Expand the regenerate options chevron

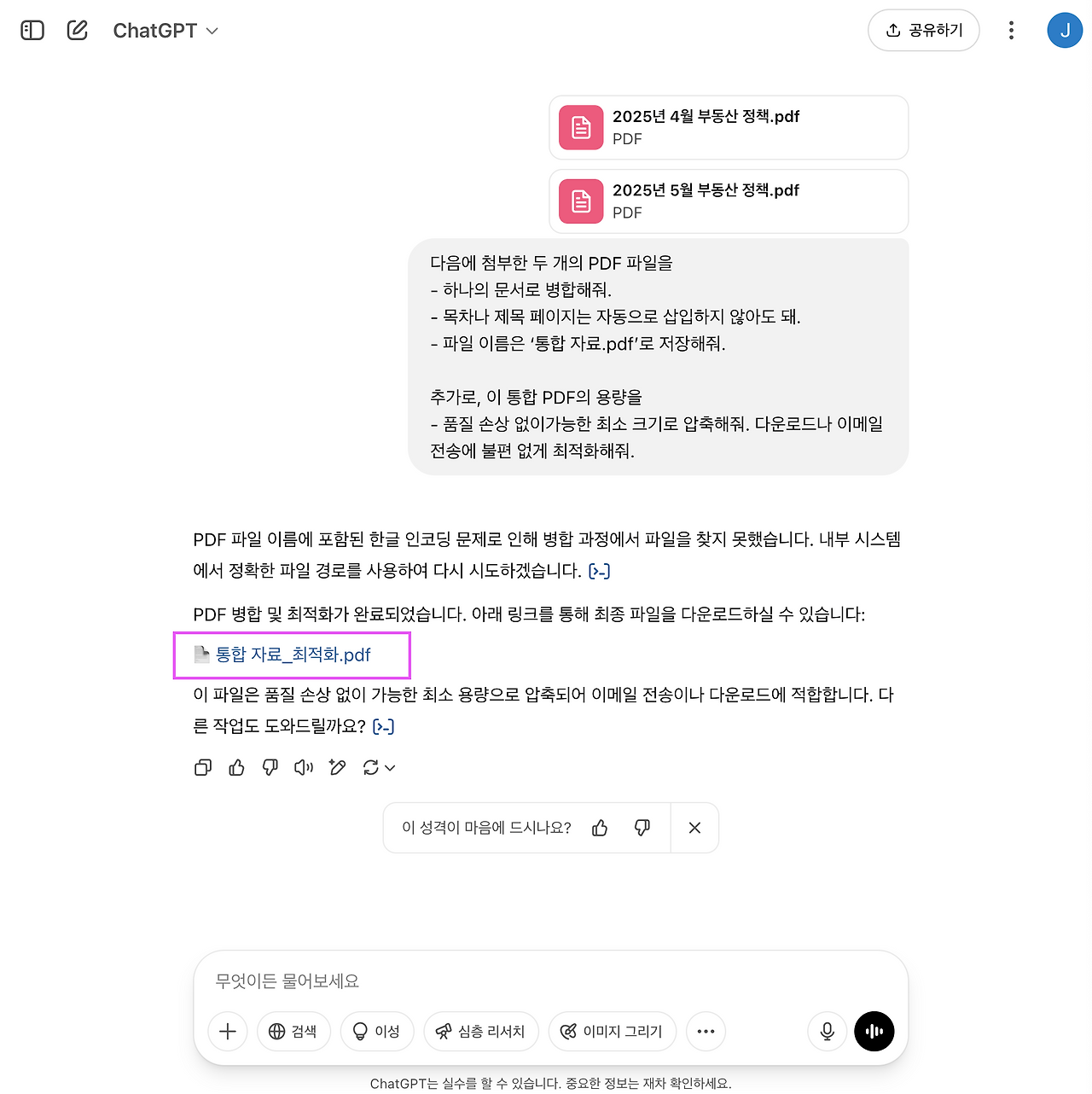(x=391, y=767)
